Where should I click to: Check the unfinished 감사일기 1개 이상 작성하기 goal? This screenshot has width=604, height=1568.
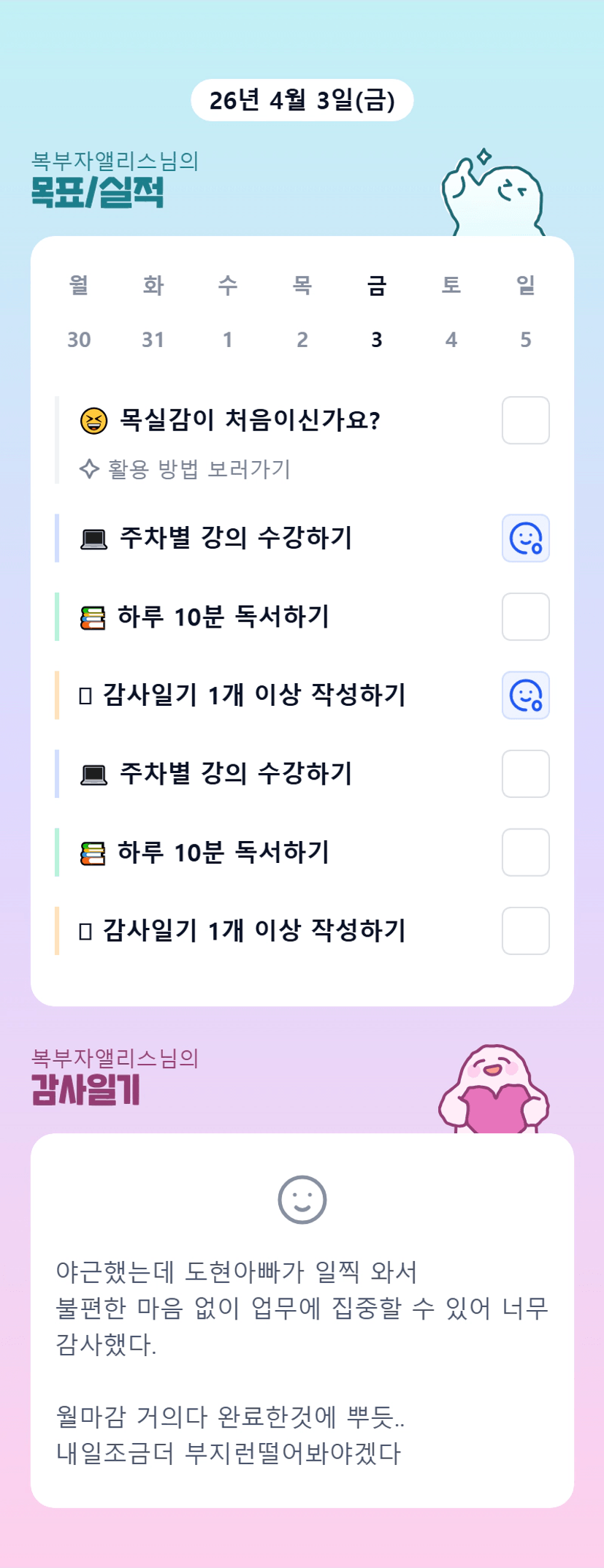tap(525, 931)
